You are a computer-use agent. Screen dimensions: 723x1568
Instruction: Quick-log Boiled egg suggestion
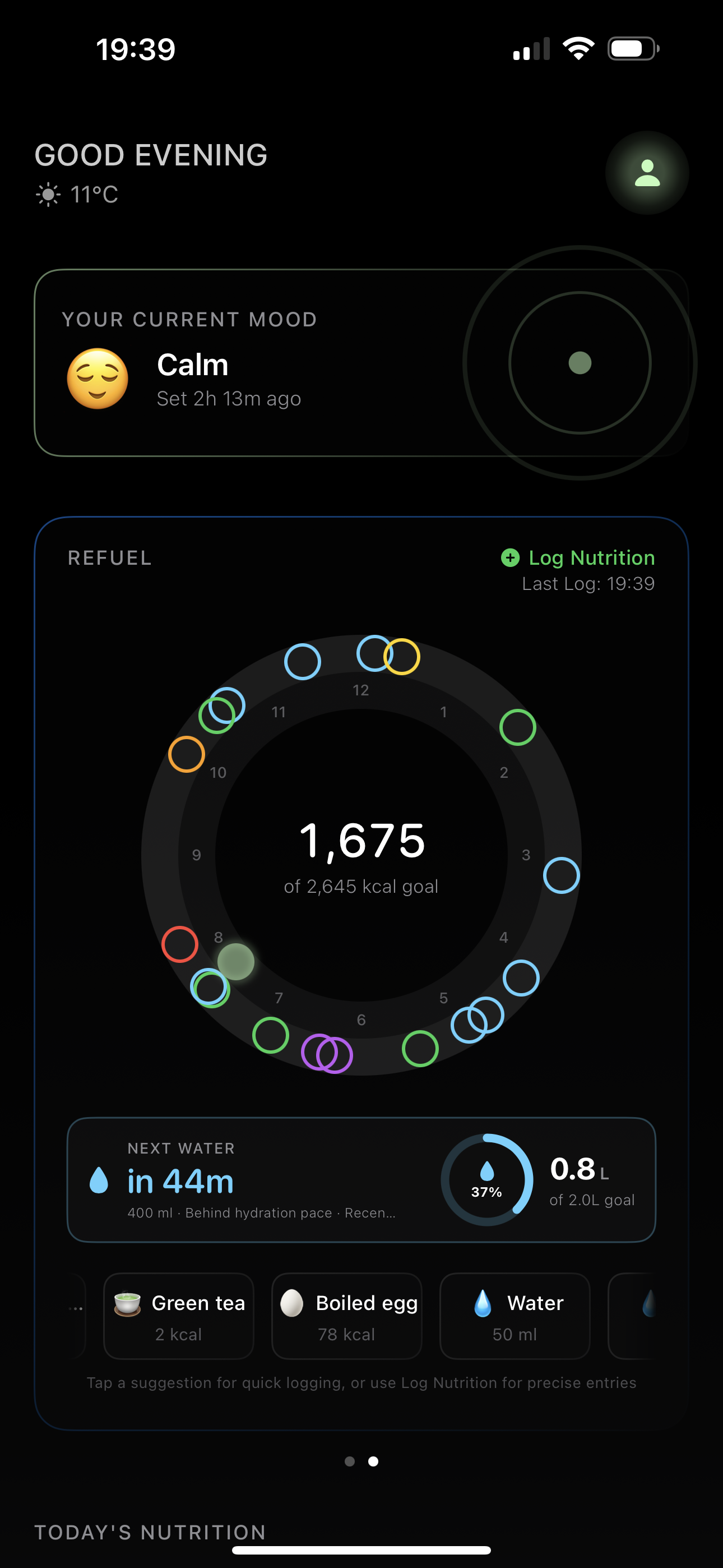(x=347, y=1316)
